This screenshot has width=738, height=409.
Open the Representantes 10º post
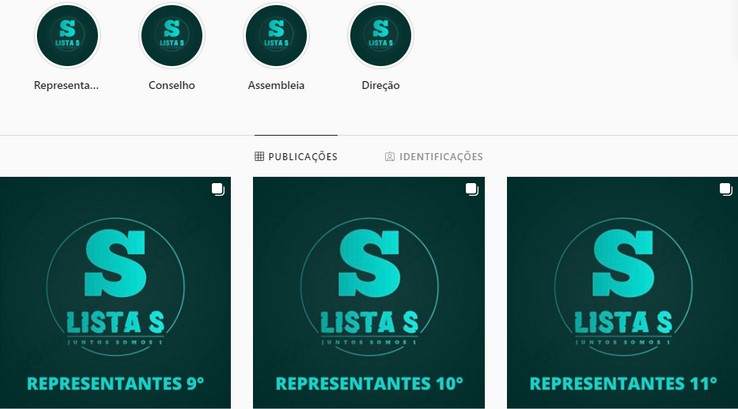(x=368, y=292)
